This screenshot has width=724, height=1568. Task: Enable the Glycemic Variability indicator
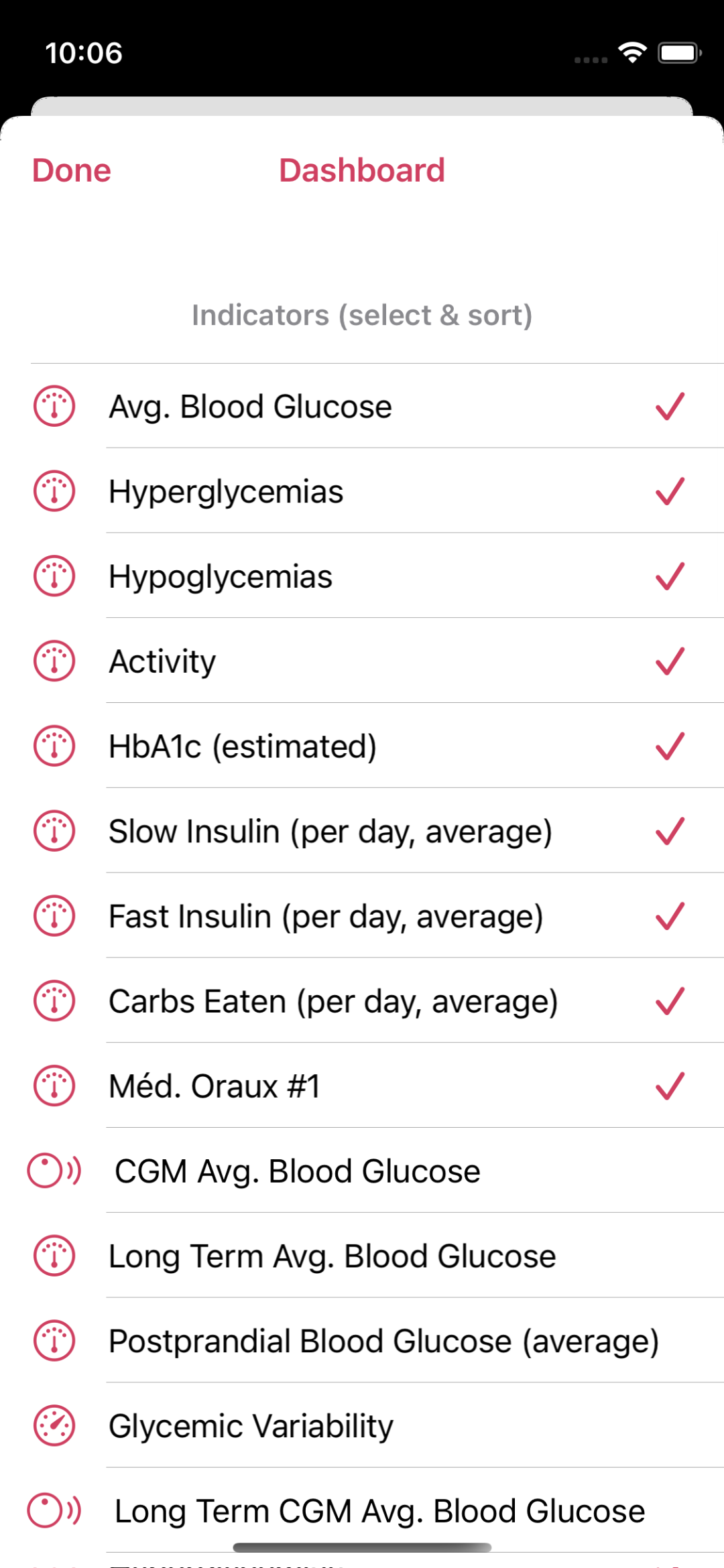[362, 1426]
